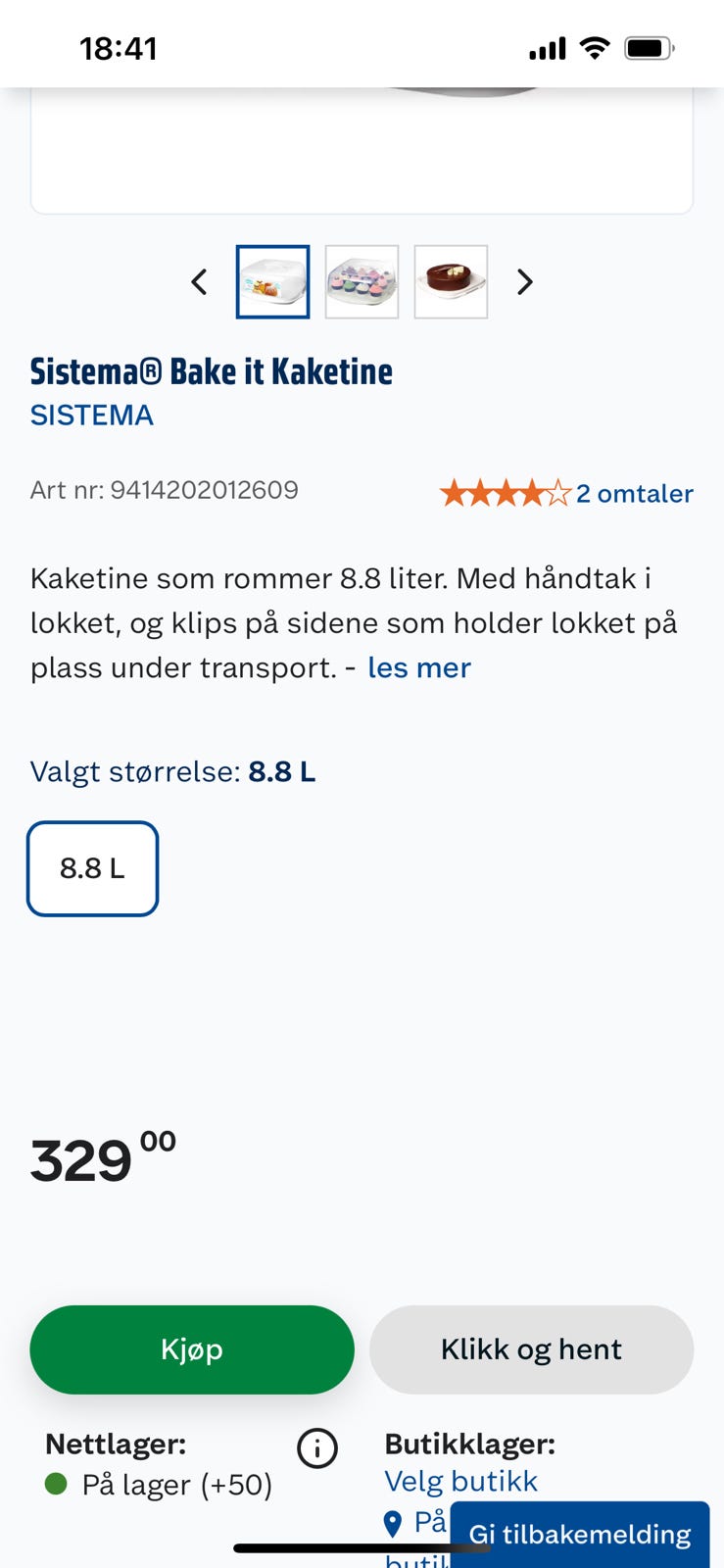This screenshot has width=724, height=1568.
Task: Open the 'Gi tilbakemelding' feedback panel
Action: pyautogui.click(x=580, y=1534)
